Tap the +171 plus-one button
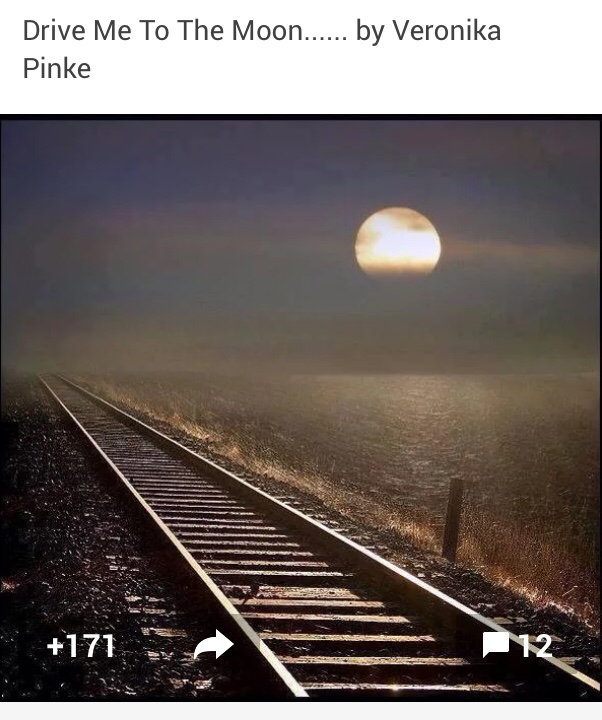This screenshot has height=720, width=602. coord(82,646)
